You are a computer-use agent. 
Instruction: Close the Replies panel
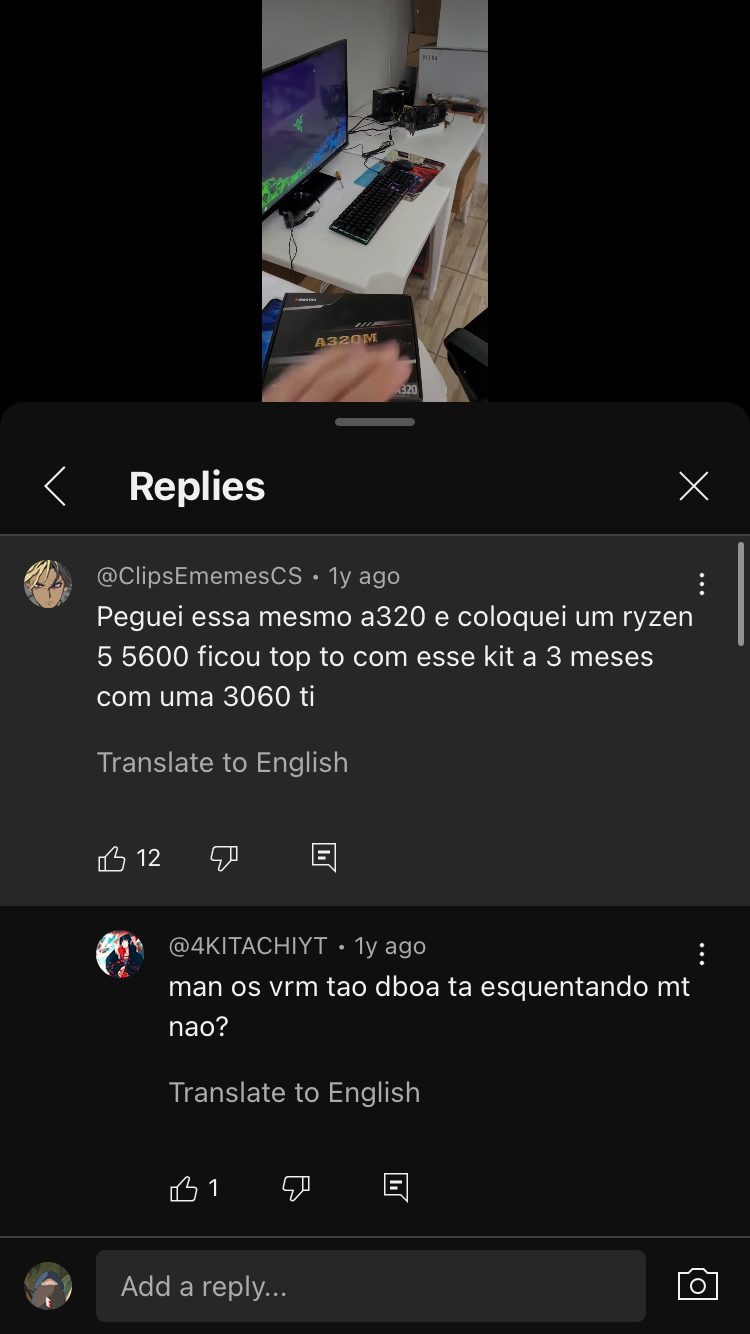click(x=693, y=486)
